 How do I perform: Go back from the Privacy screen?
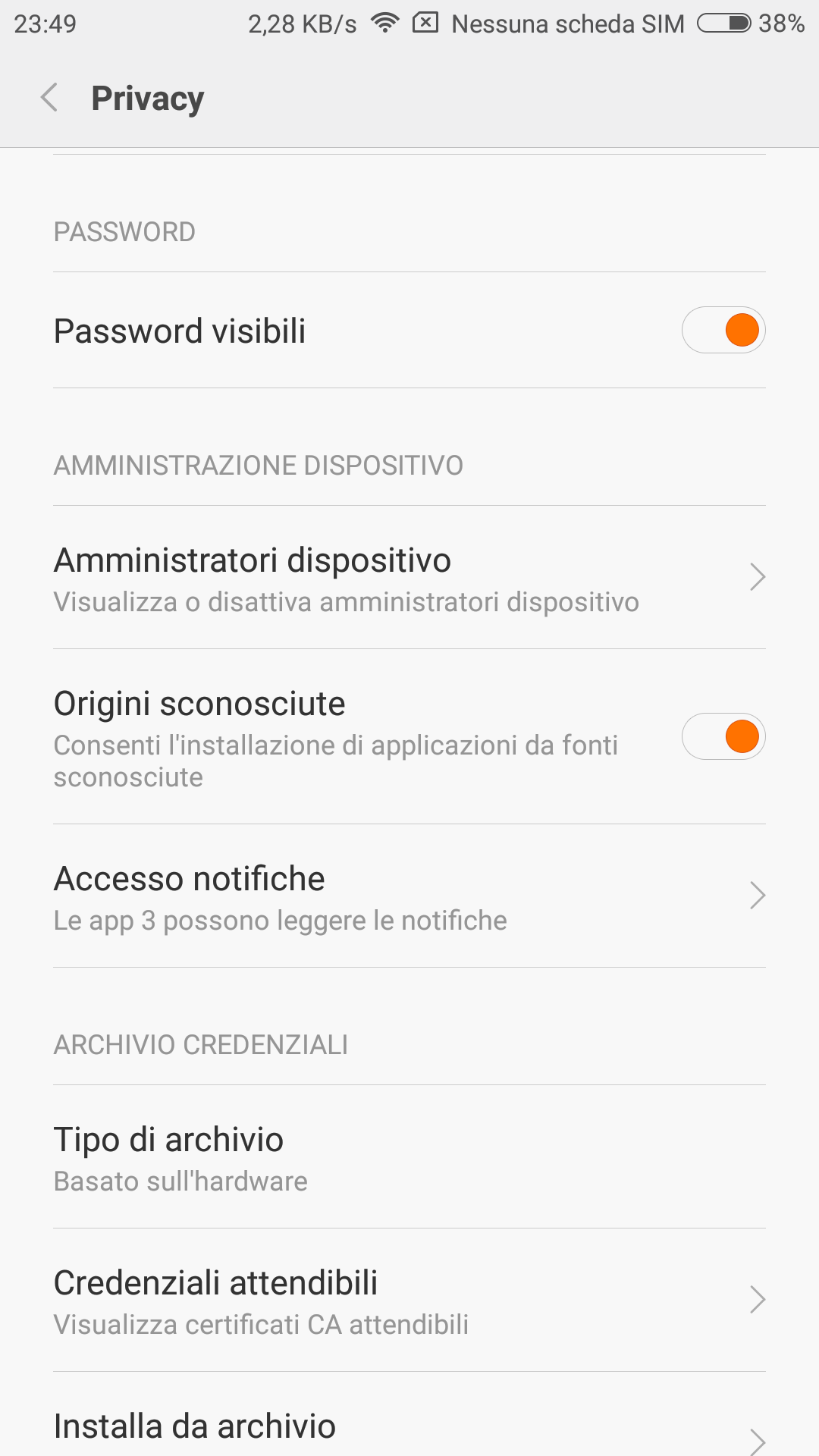point(50,98)
